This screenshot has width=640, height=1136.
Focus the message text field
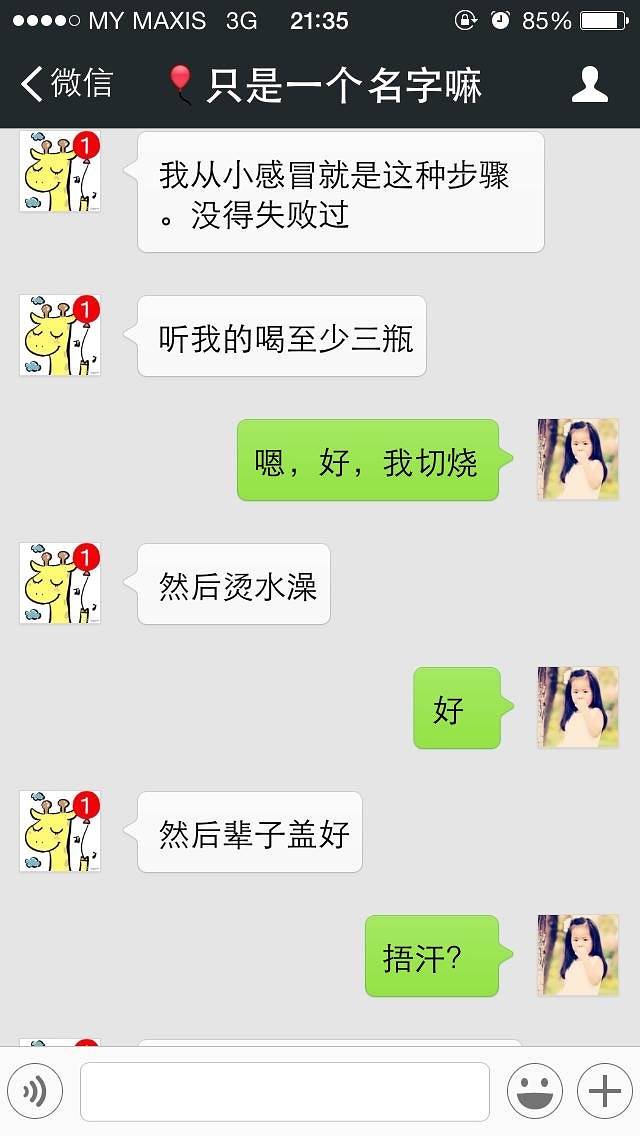[x=284, y=1092]
